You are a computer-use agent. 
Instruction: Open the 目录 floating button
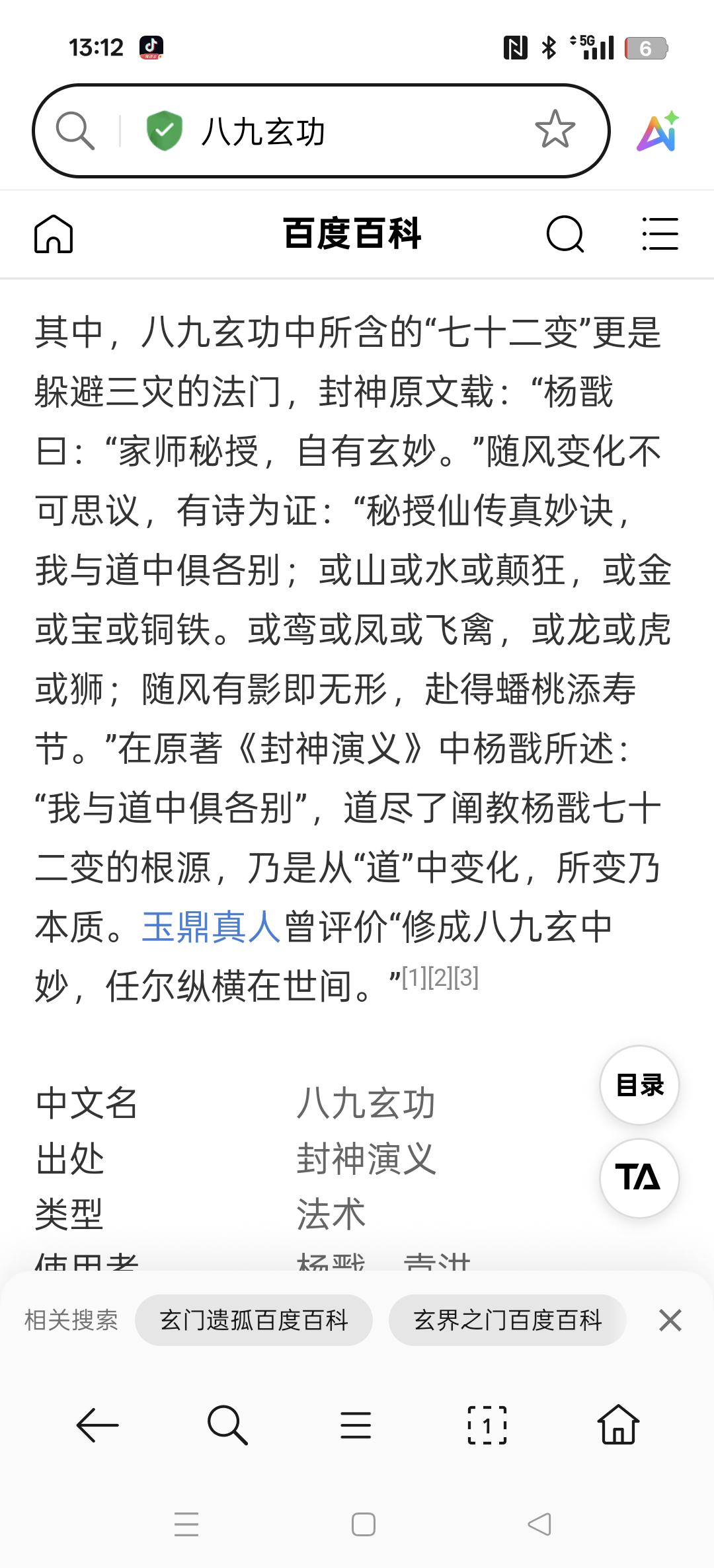click(x=639, y=1085)
